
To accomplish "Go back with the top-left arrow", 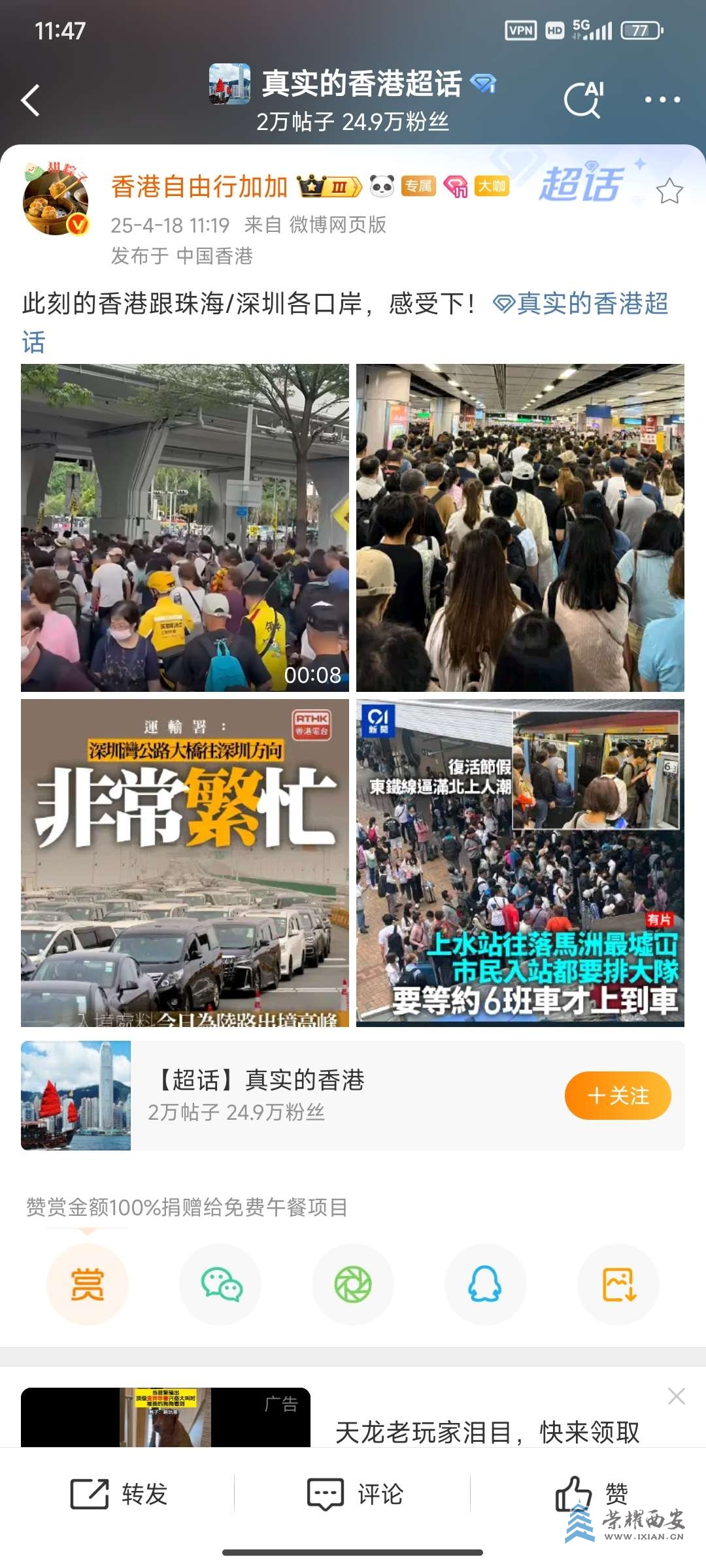I will click(x=31, y=101).
